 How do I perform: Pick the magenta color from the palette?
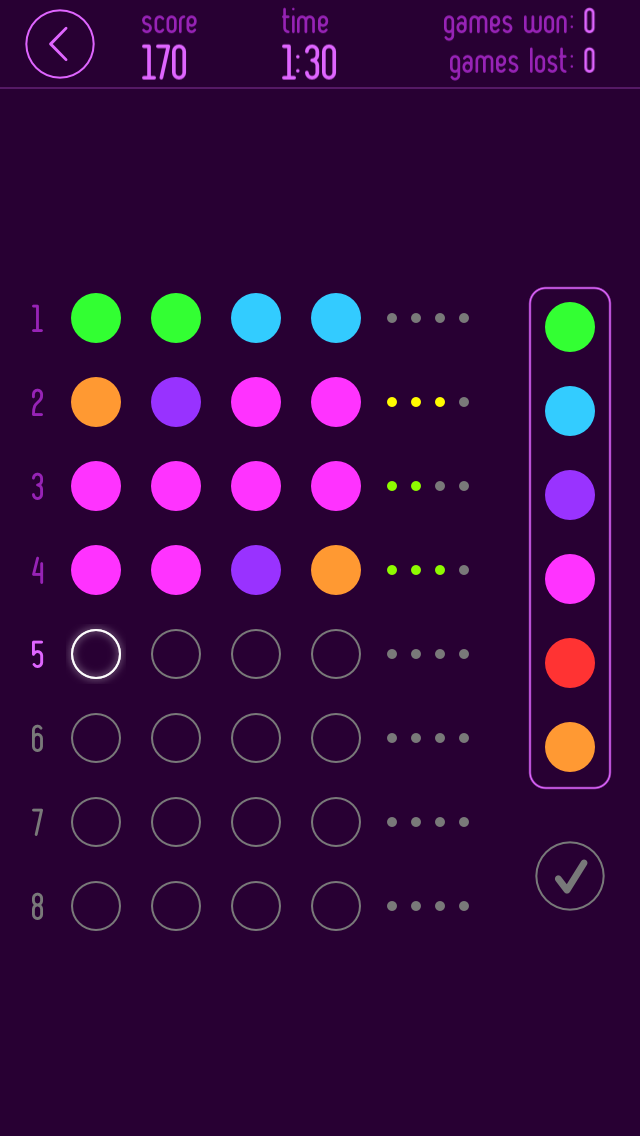point(570,579)
